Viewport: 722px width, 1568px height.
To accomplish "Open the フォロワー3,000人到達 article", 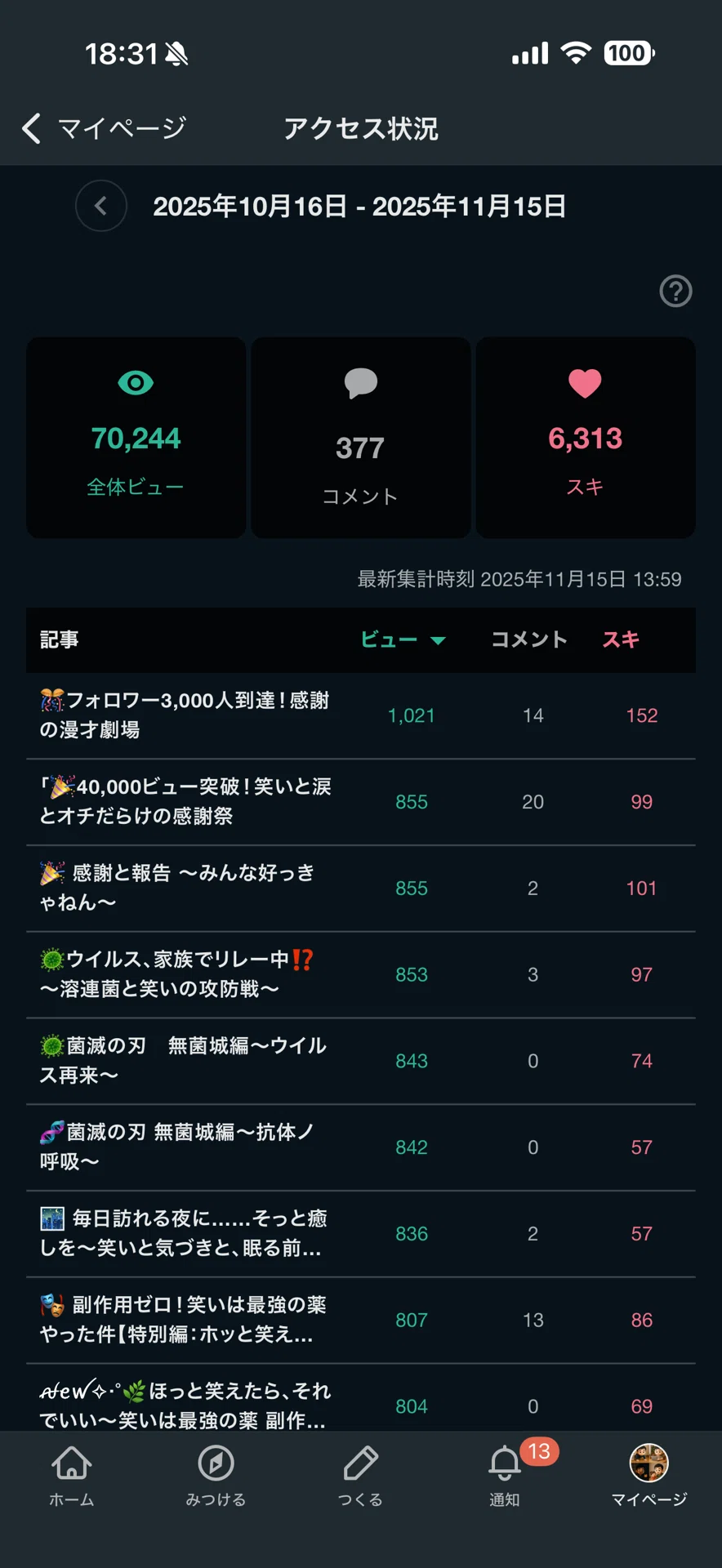I will [x=361, y=715].
